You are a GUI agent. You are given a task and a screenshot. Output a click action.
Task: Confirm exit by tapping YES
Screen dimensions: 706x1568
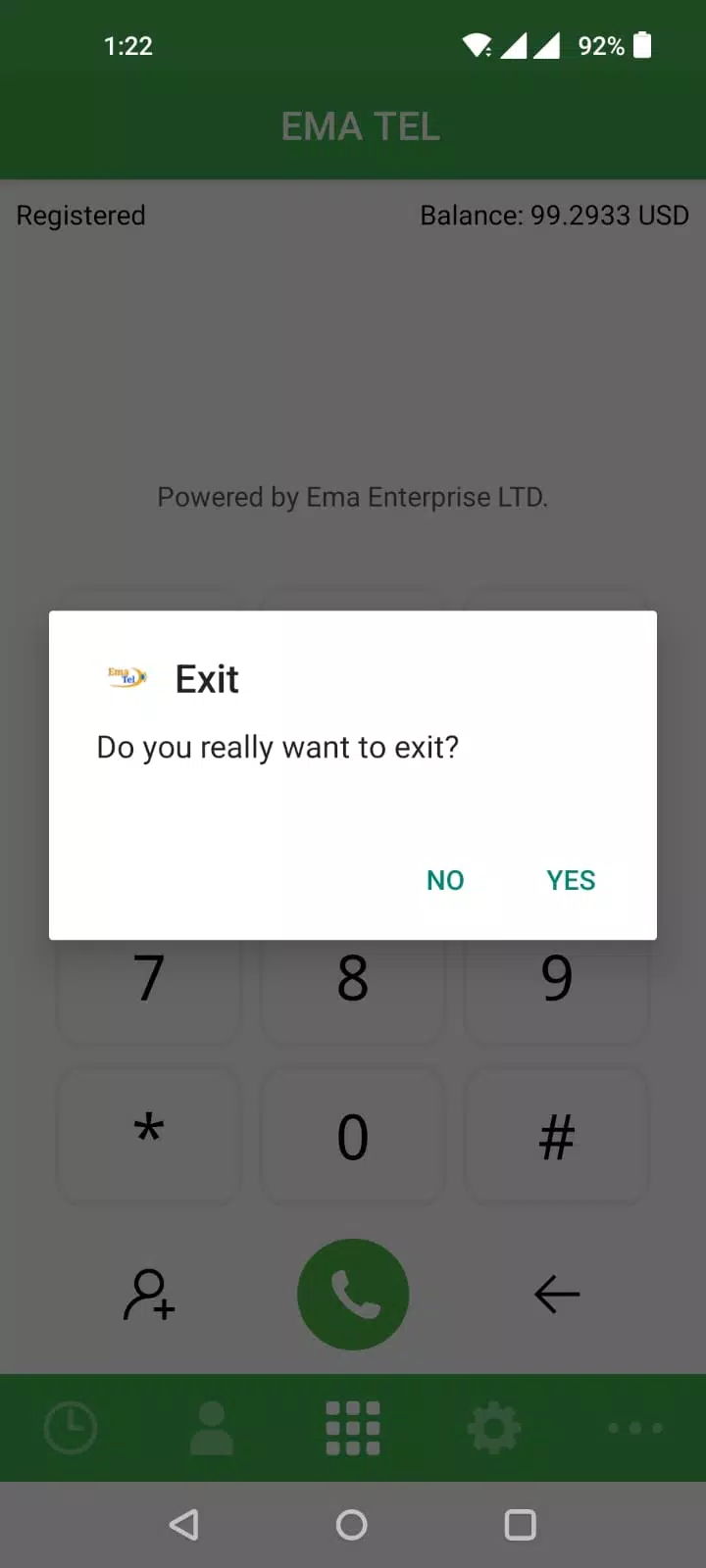(571, 880)
